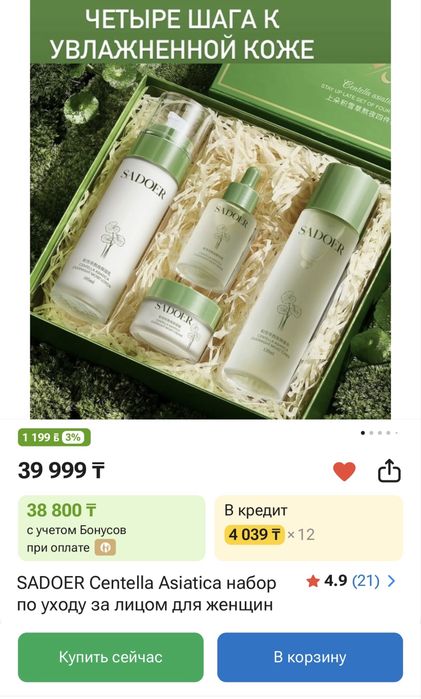Share this SADOER product

[x=389, y=471]
